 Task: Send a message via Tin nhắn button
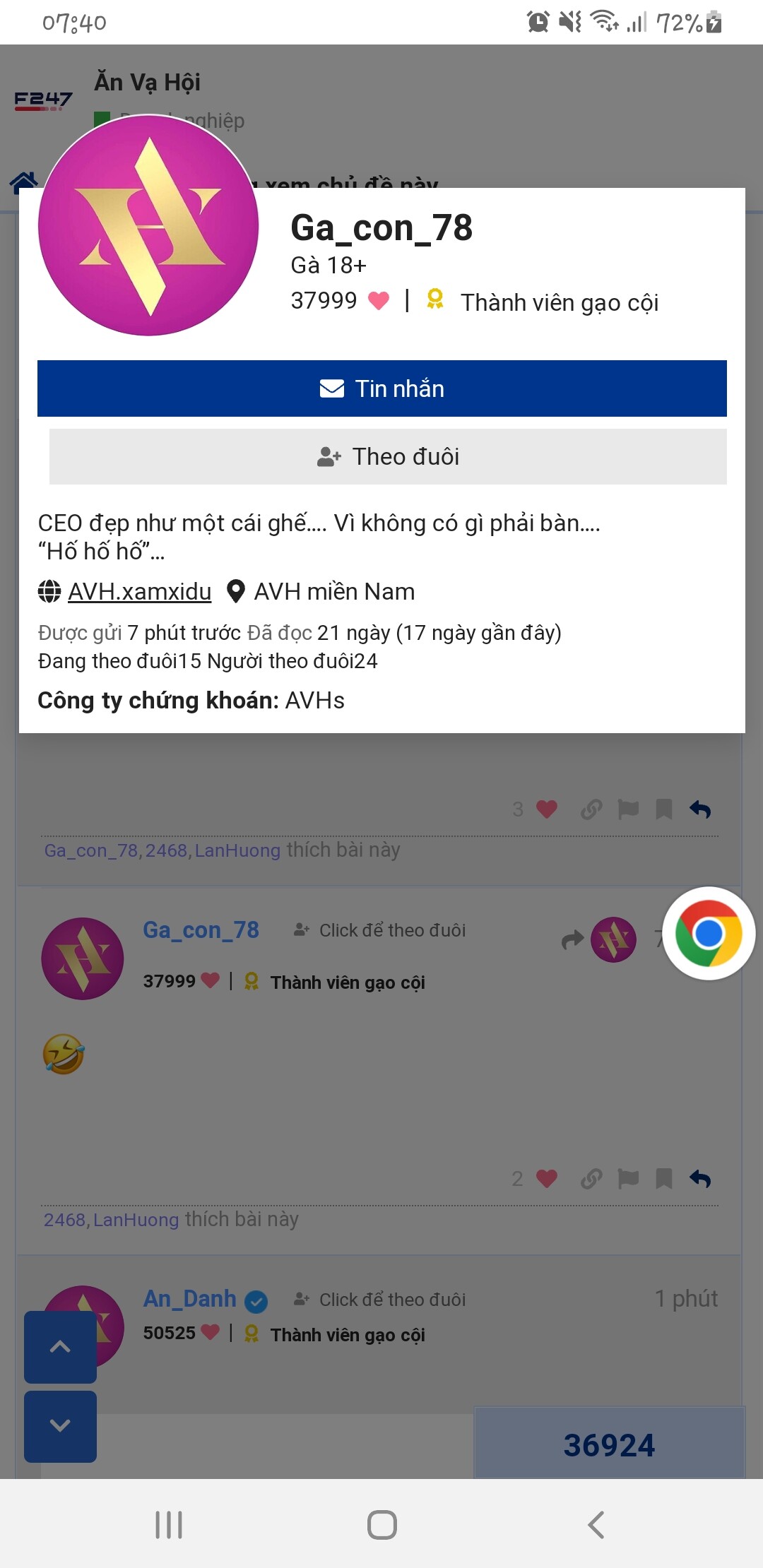click(381, 388)
